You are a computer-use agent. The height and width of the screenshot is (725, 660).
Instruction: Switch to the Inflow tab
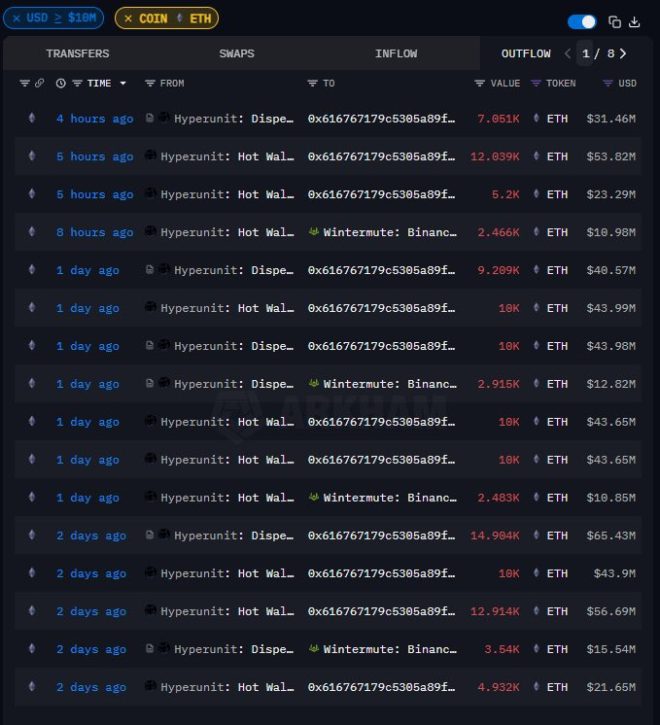coord(396,53)
